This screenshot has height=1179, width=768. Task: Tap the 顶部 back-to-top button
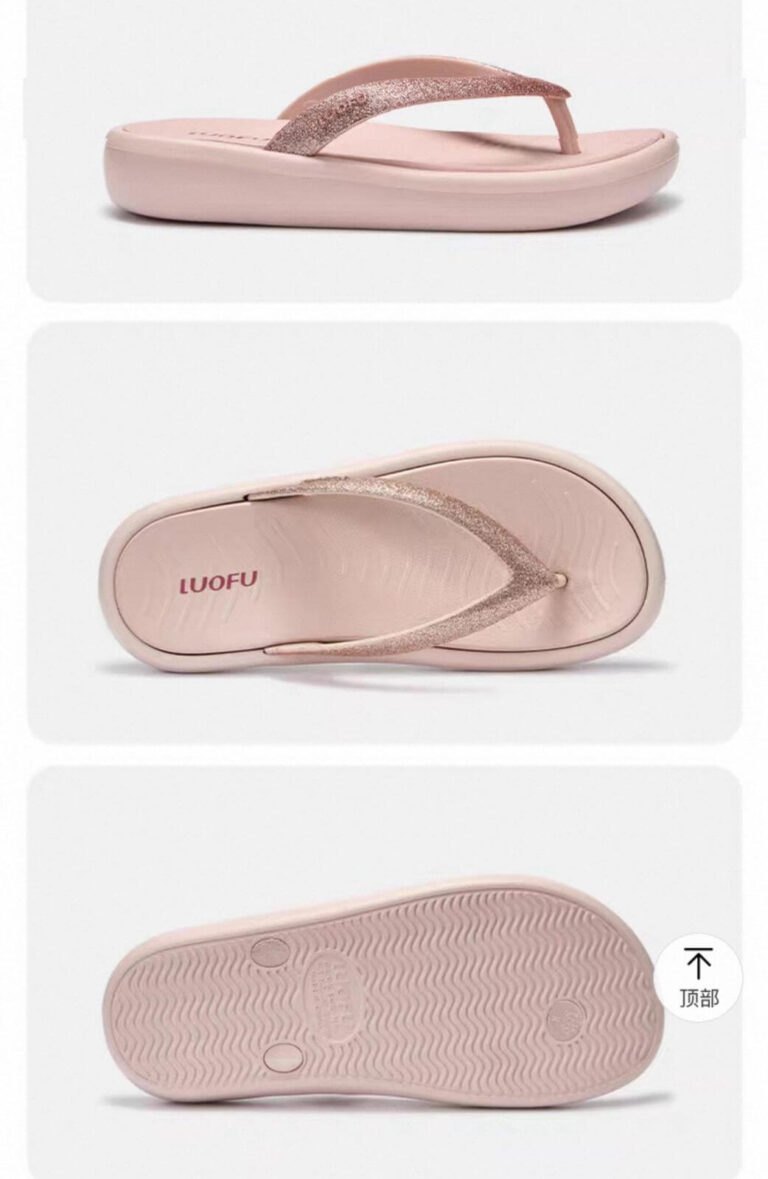[x=698, y=977]
